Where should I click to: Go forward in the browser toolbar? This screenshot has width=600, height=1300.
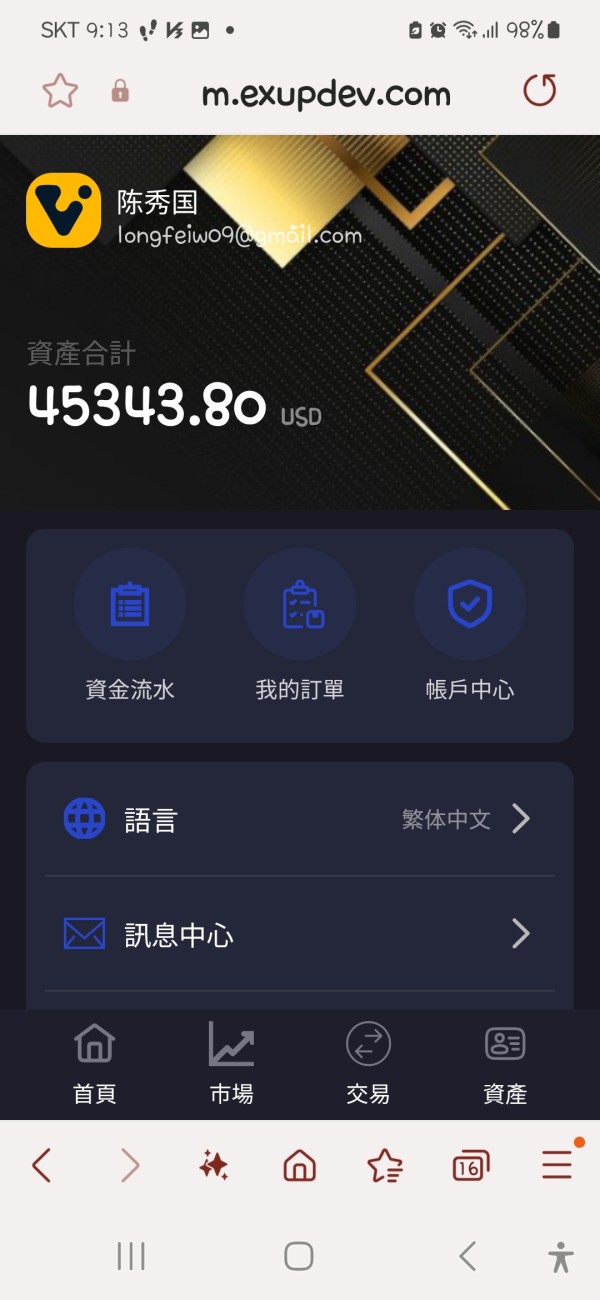[130, 1165]
